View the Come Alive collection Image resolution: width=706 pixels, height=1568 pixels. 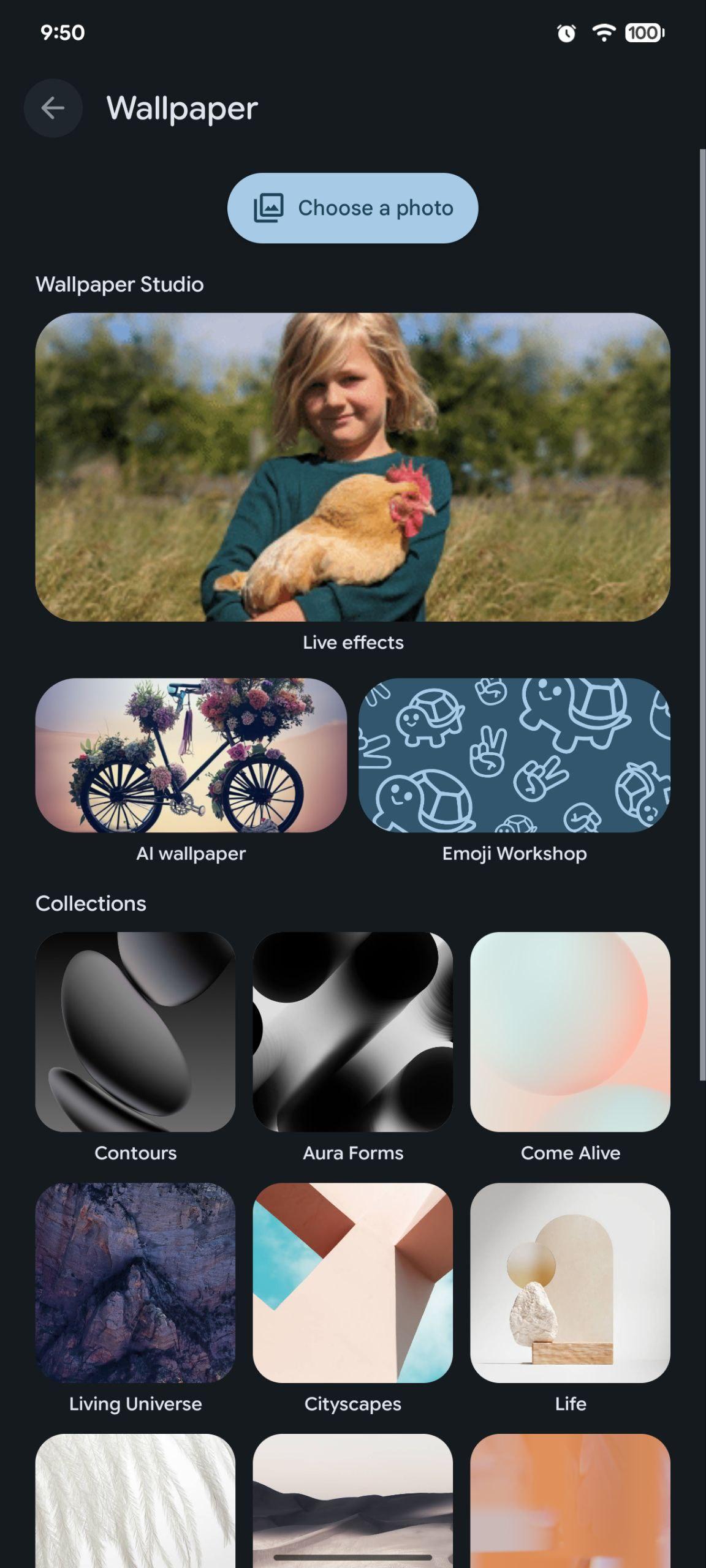(x=570, y=1031)
